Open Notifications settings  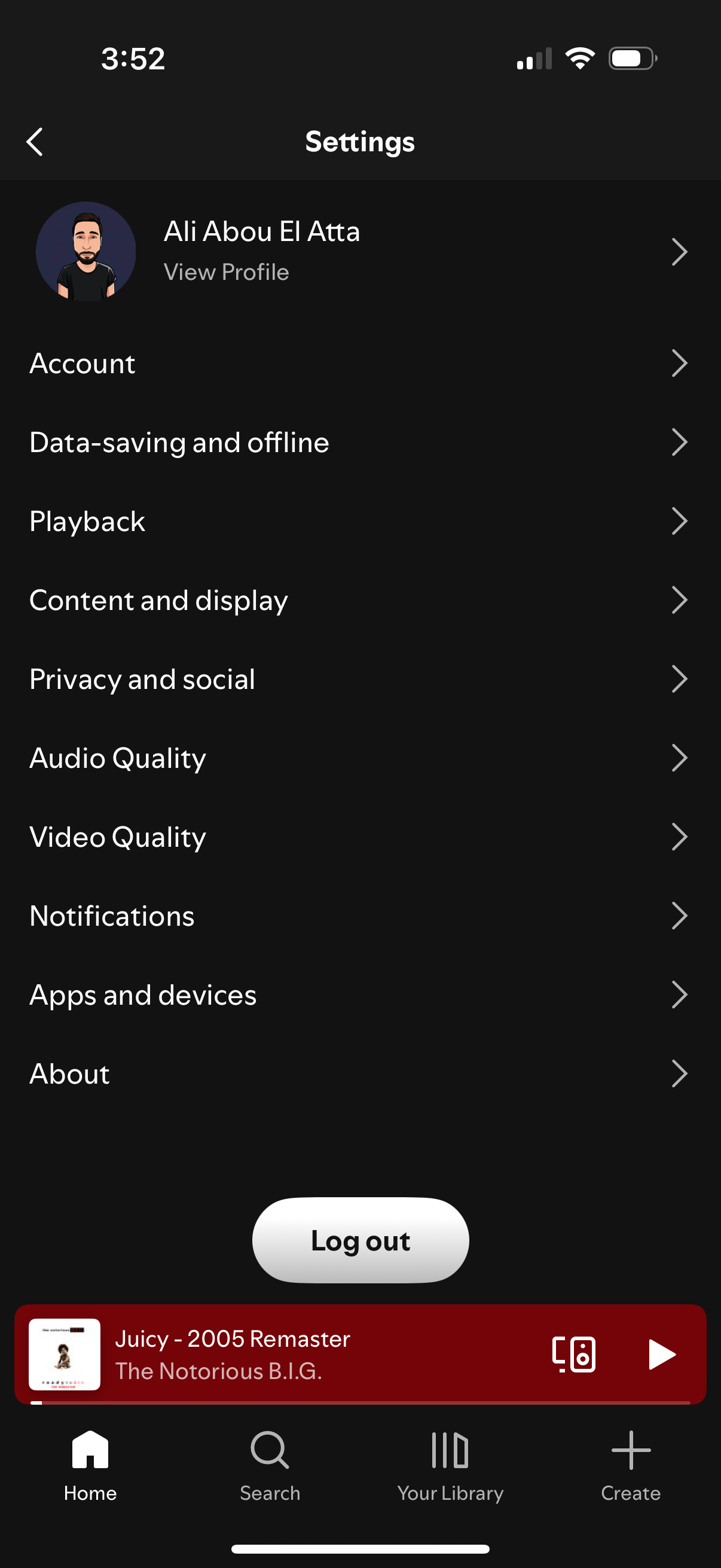point(112,916)
